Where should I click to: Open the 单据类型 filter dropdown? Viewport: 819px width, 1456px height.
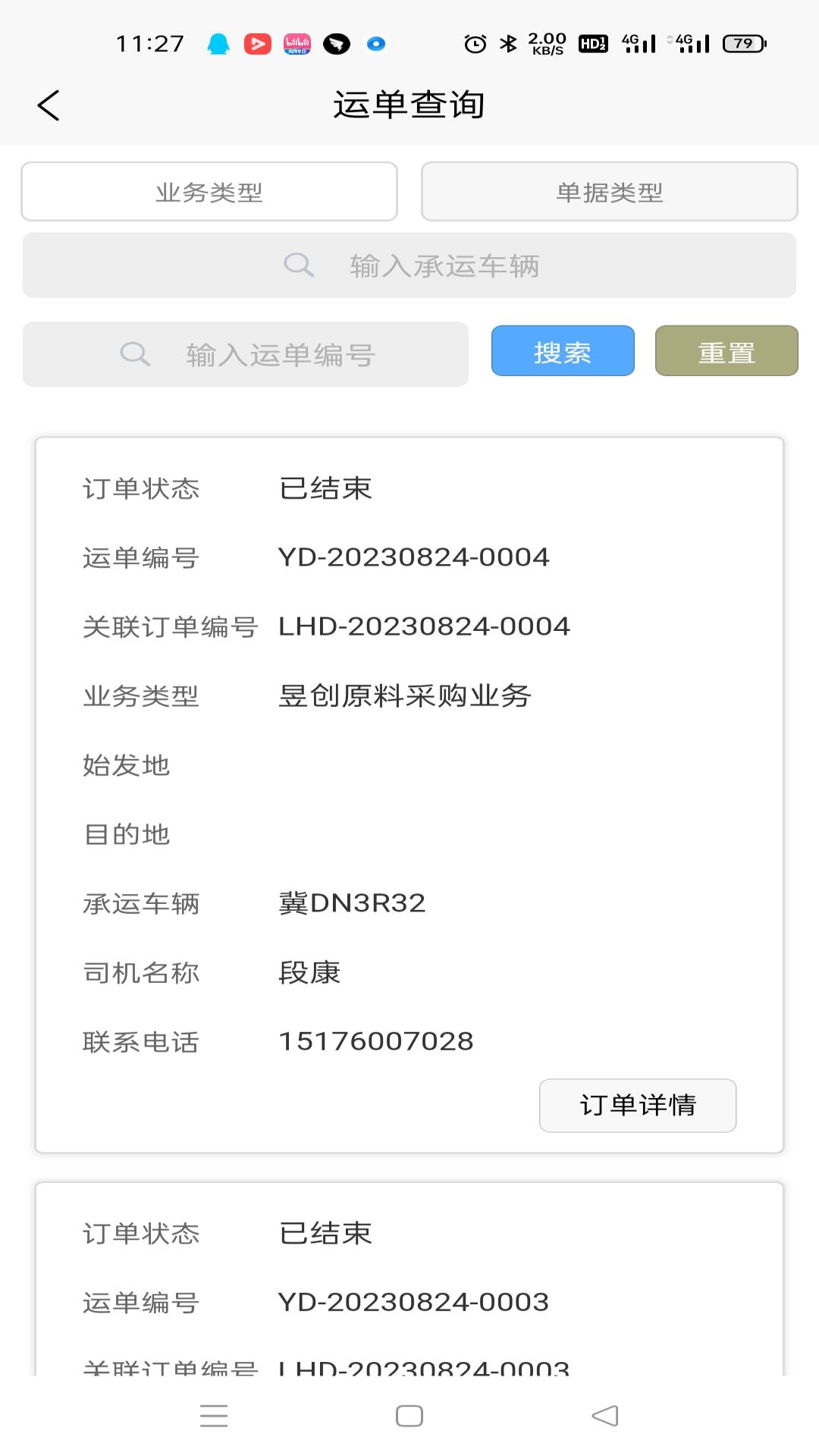[610, 192]
